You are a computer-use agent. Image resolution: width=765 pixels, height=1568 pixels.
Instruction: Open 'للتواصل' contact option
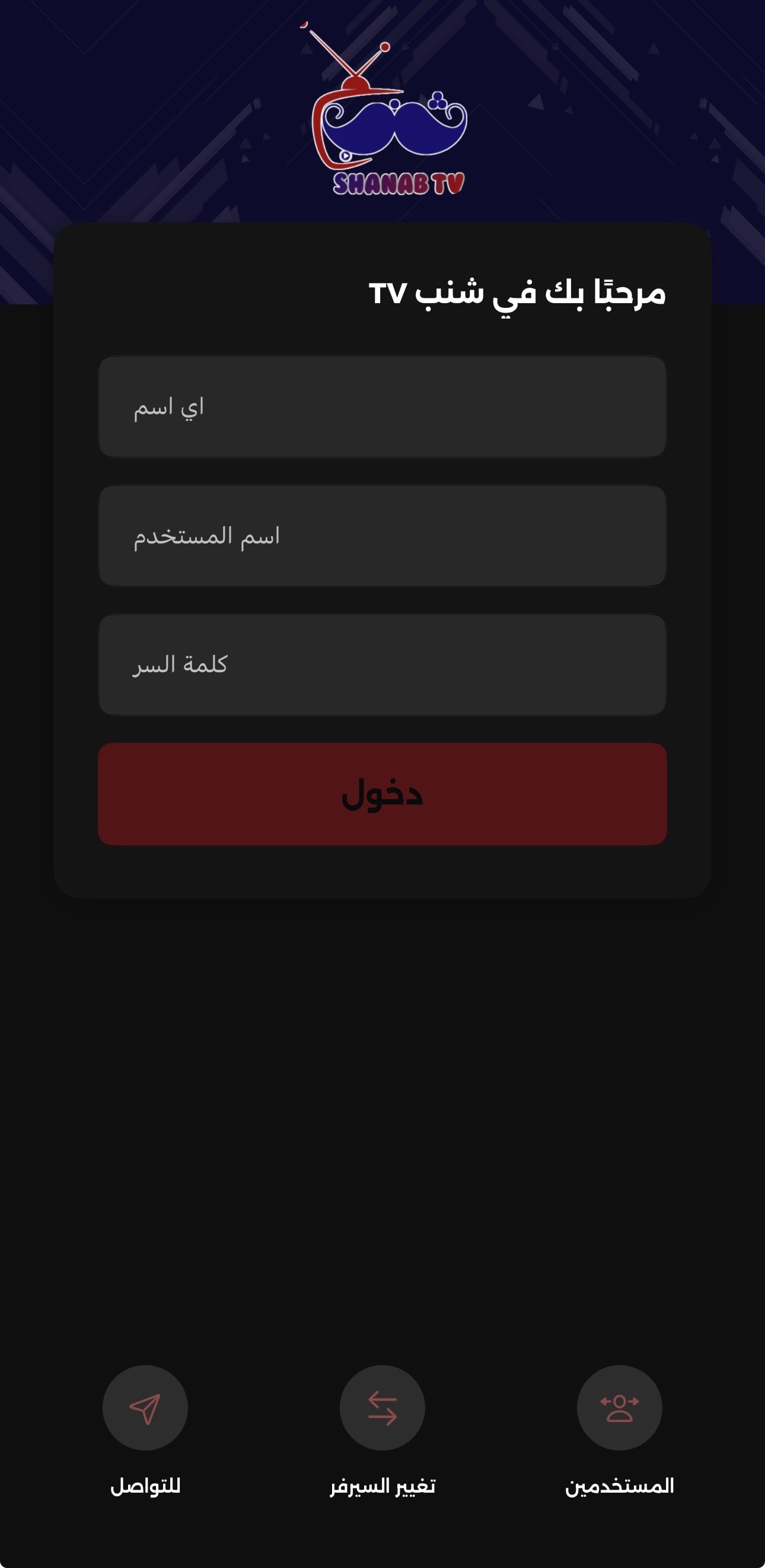145,1408
